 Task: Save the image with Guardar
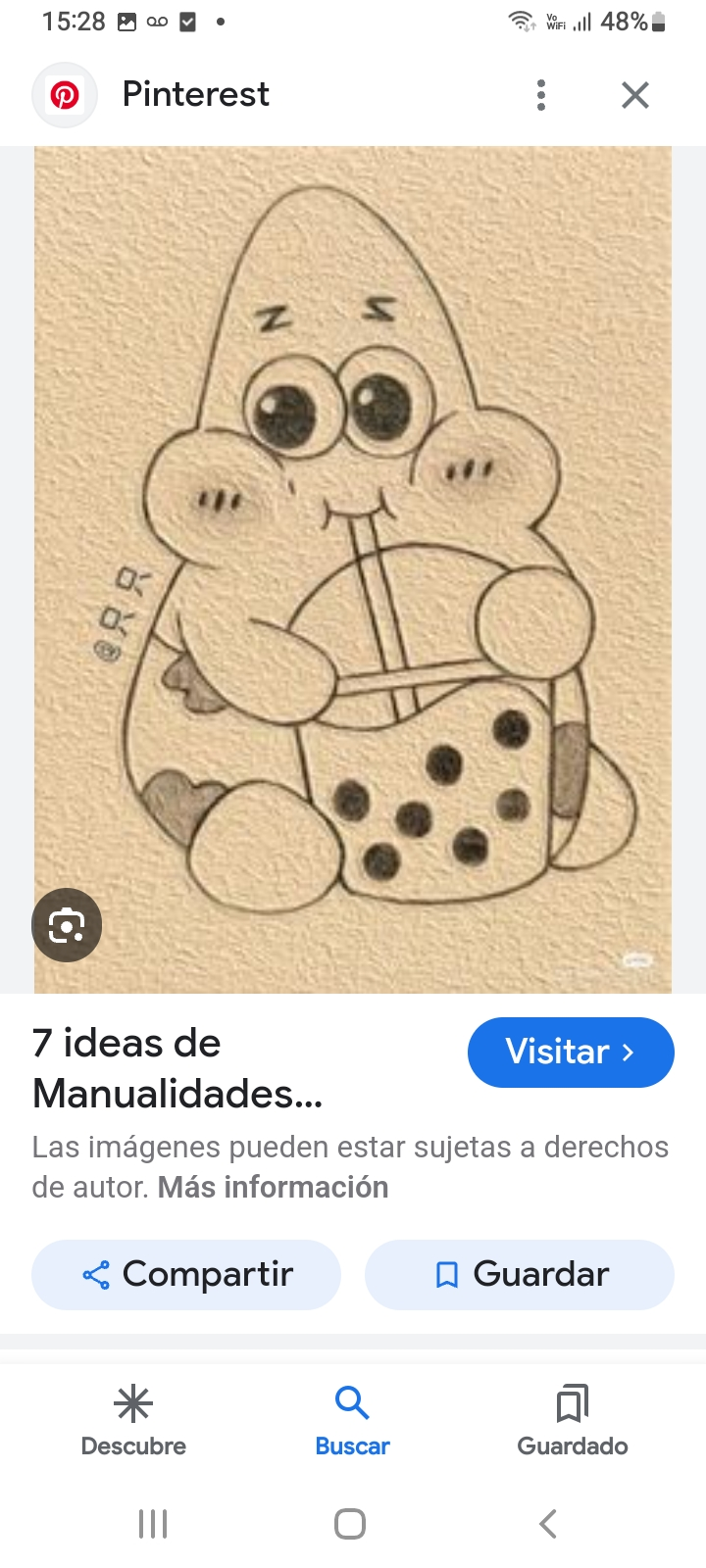pyautogui.click(x=520, y=1274)
